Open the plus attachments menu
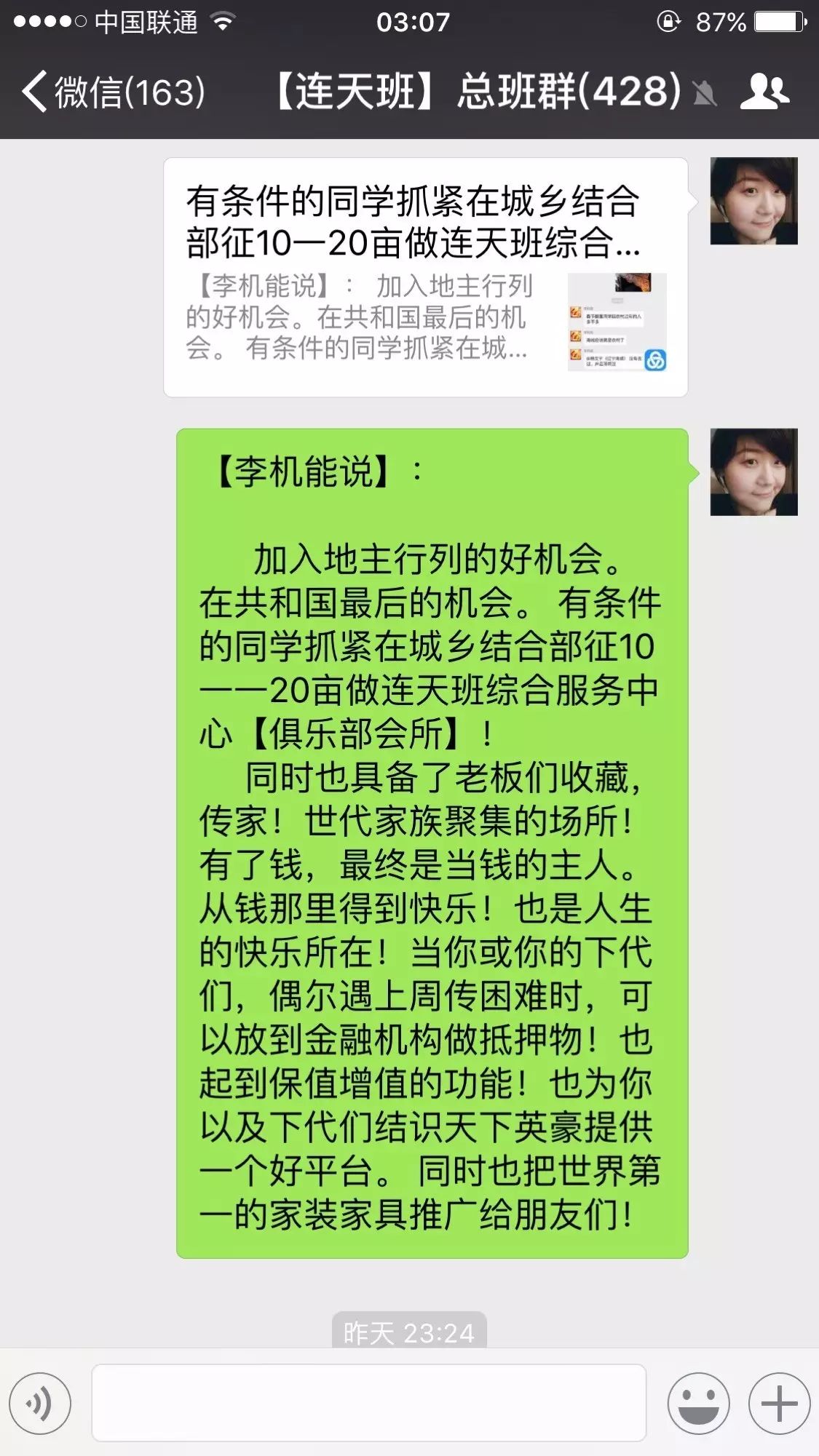This screenshot has width=819, height=1456. 779,1403
